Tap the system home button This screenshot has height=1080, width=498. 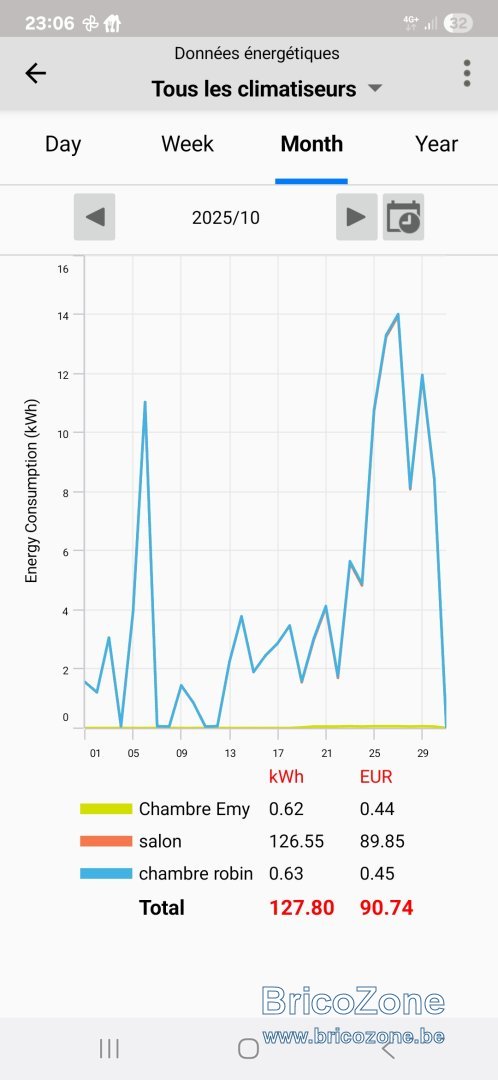pos(249,1048)
